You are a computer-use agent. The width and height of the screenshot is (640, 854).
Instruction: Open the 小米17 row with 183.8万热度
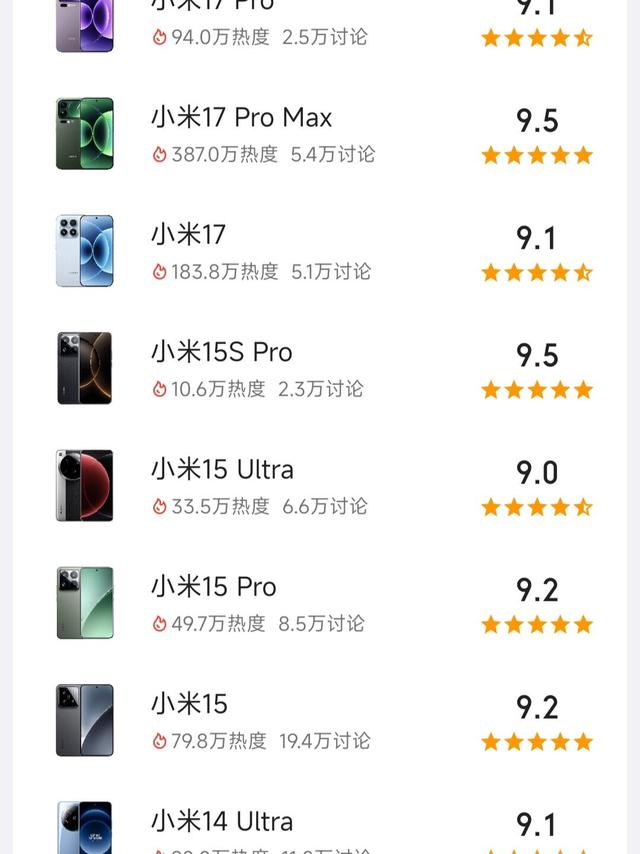[x=189, y=235]
